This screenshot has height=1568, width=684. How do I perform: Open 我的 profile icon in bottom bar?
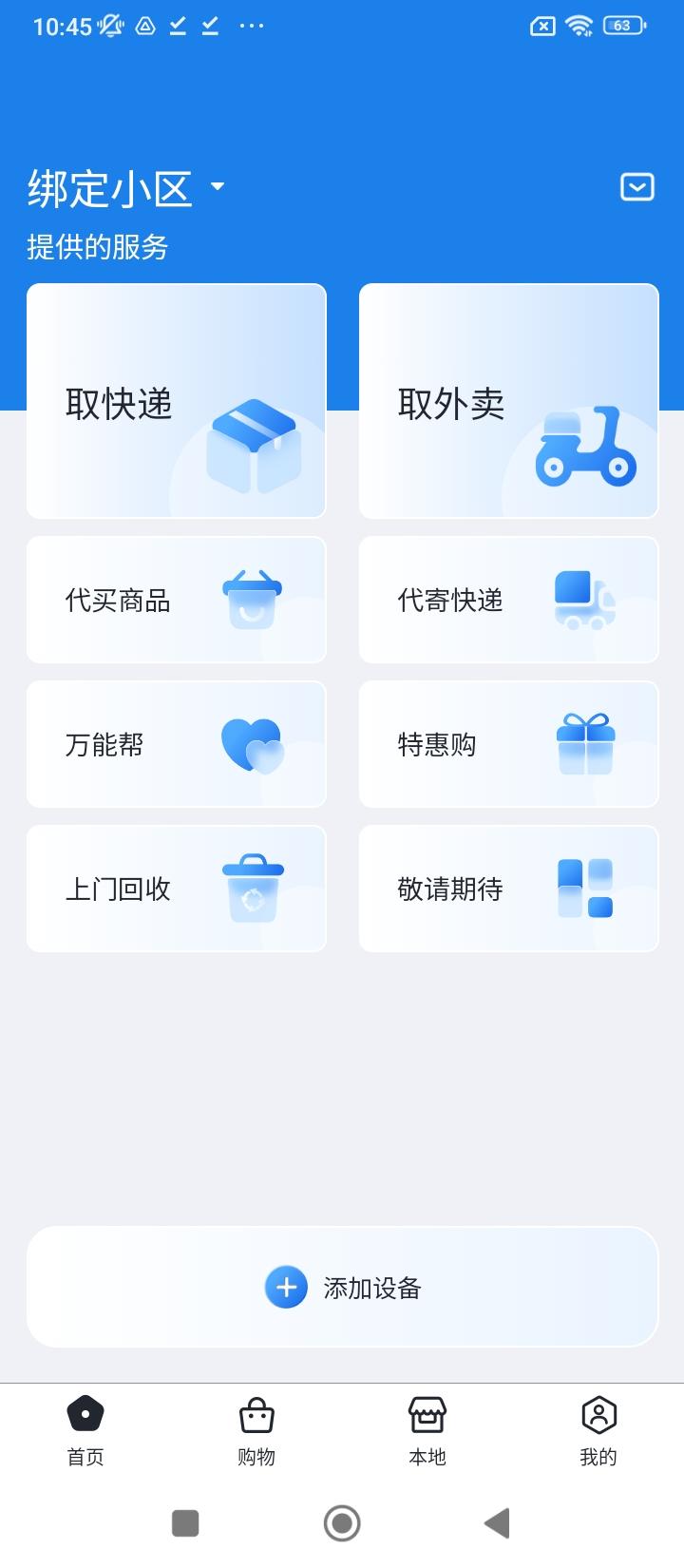click(598, 1413)
